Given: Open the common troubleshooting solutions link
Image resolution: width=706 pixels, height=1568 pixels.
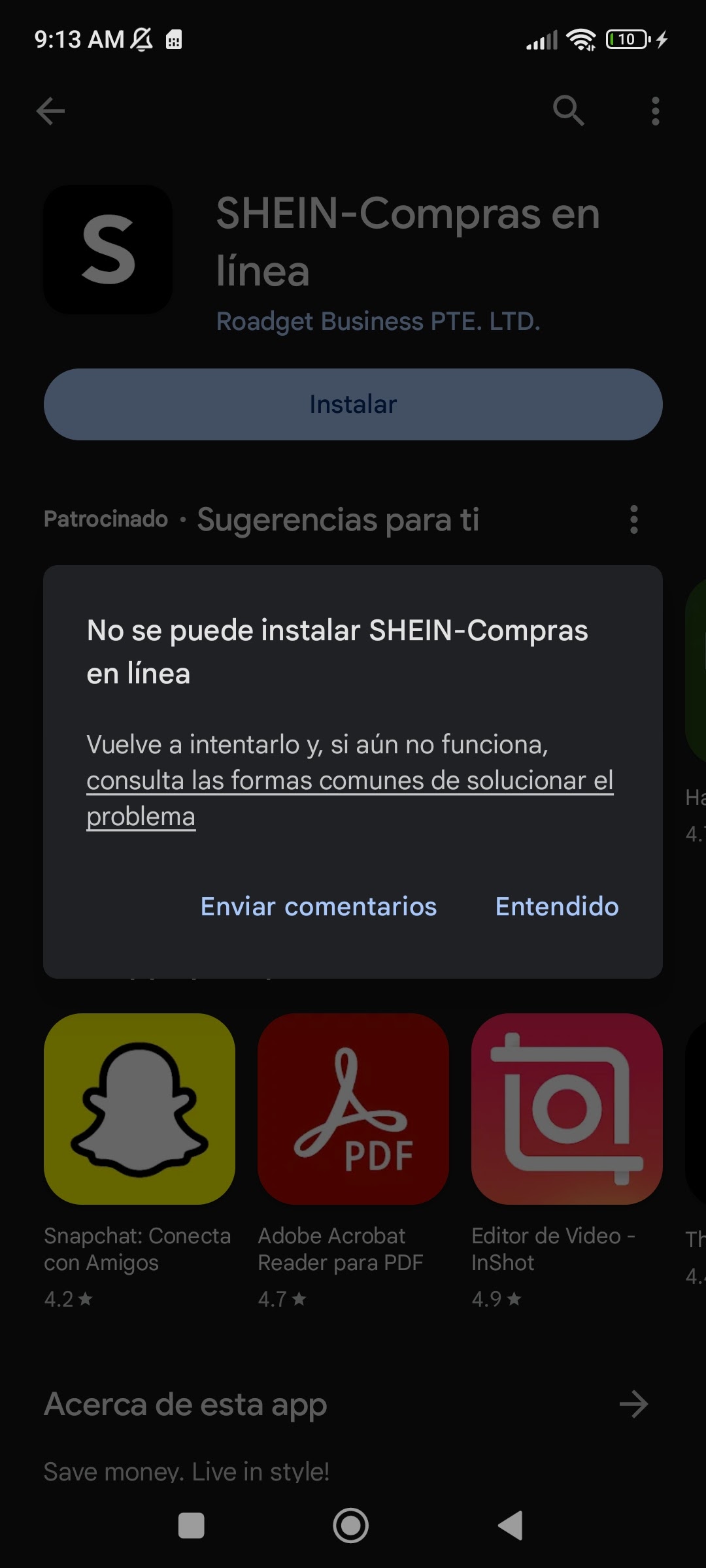Looking at the screenshot, I should click(350, 798).
